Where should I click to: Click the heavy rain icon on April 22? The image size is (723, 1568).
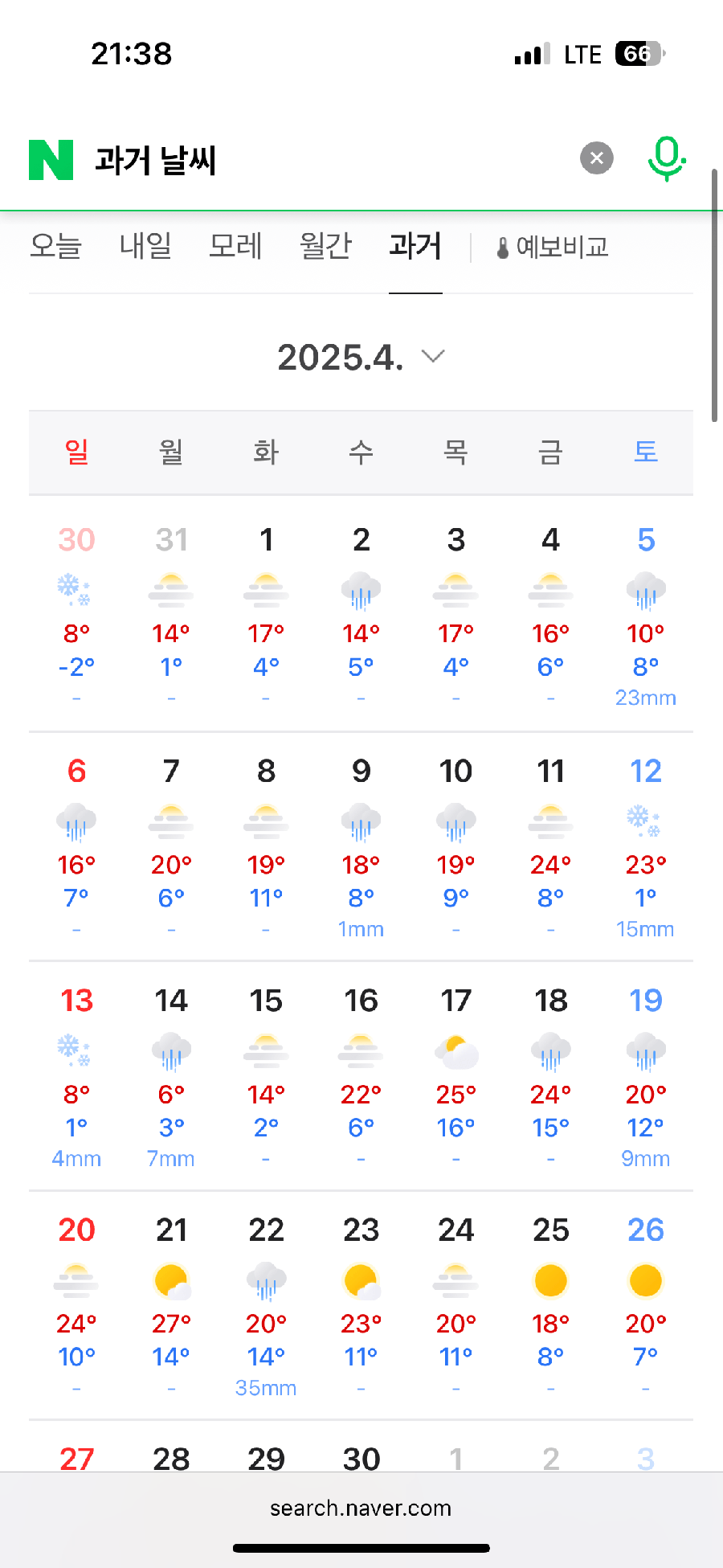pyautogui.click(x=266, y=1281)
